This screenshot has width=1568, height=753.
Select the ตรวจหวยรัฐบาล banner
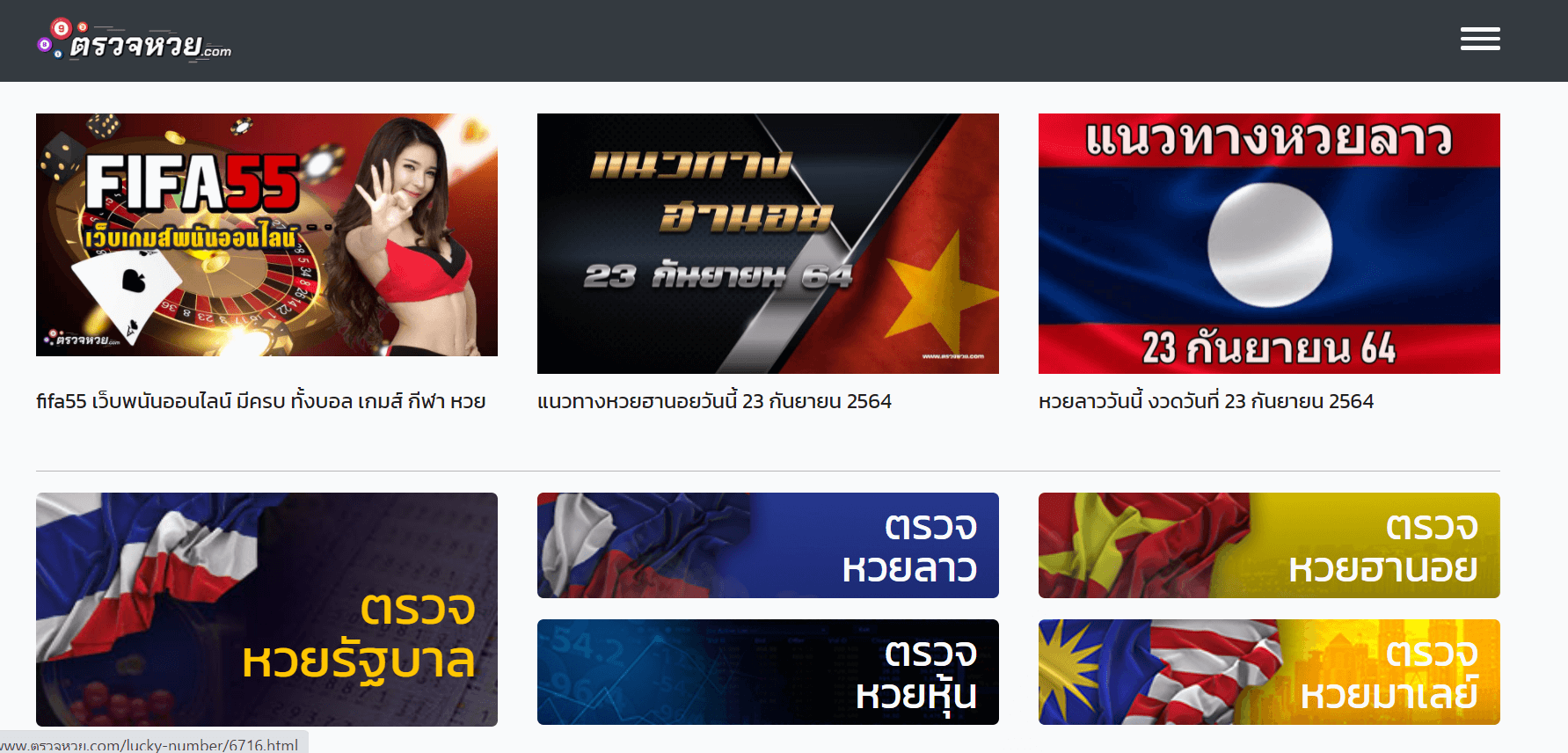(266, 609)
